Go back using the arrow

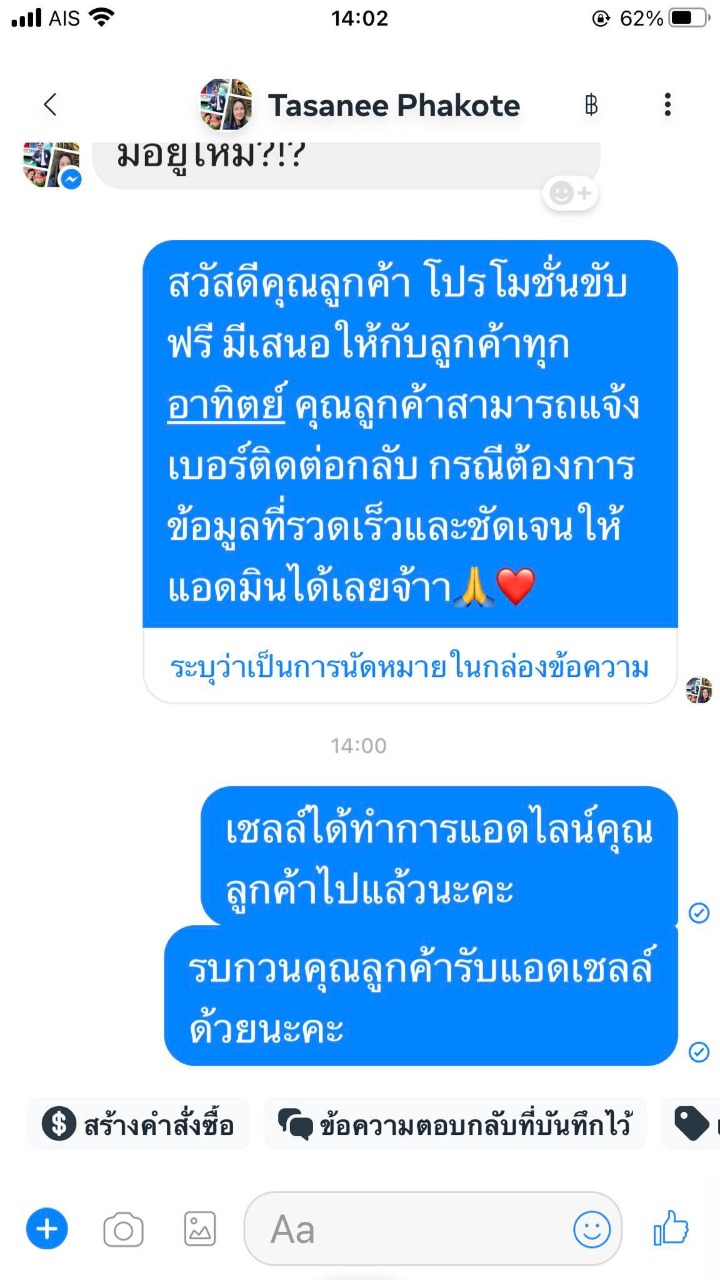pyautogui.click(x=50, y=104)
